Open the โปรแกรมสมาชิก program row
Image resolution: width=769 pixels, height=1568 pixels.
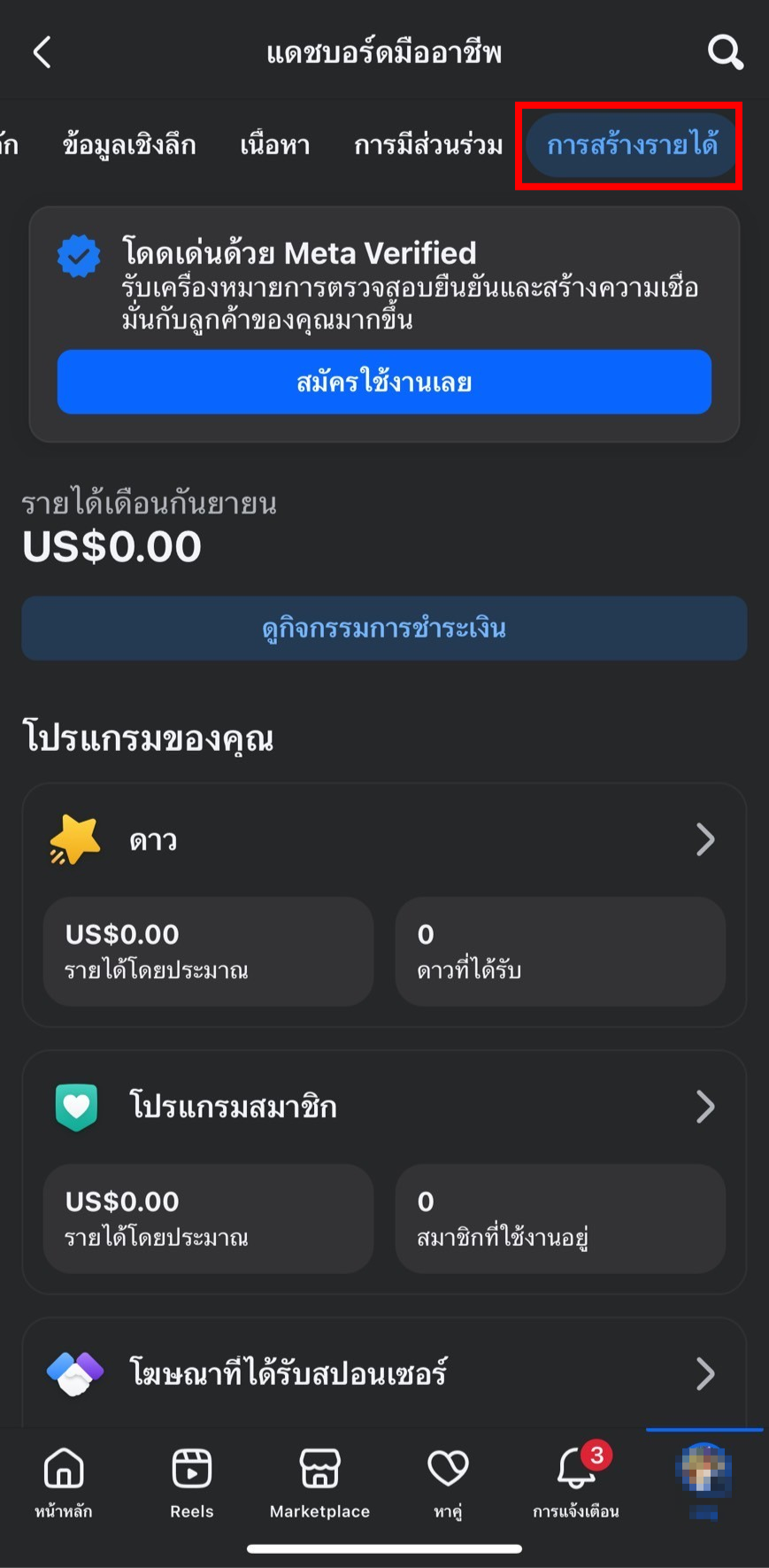point(384,1107)
